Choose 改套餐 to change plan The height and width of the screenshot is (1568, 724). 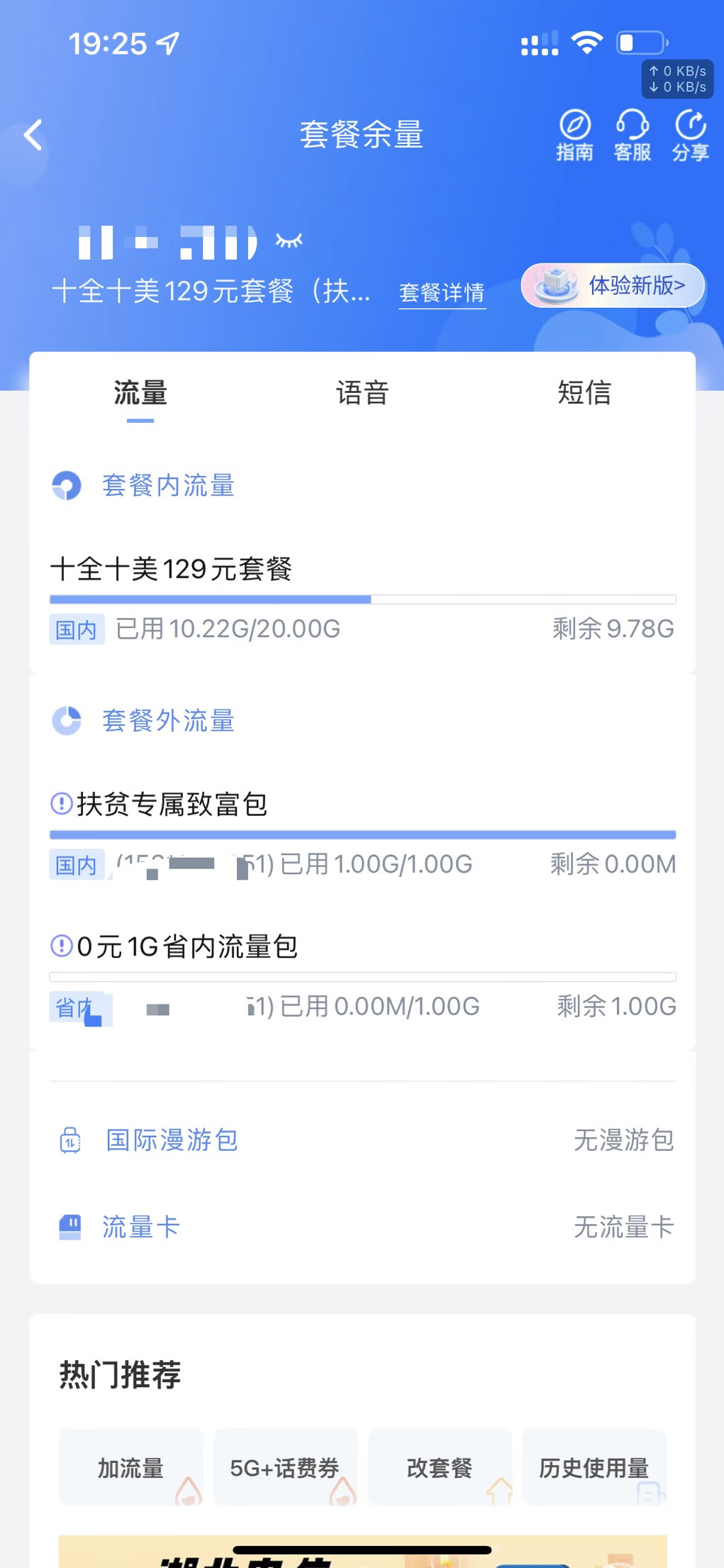440,1468
